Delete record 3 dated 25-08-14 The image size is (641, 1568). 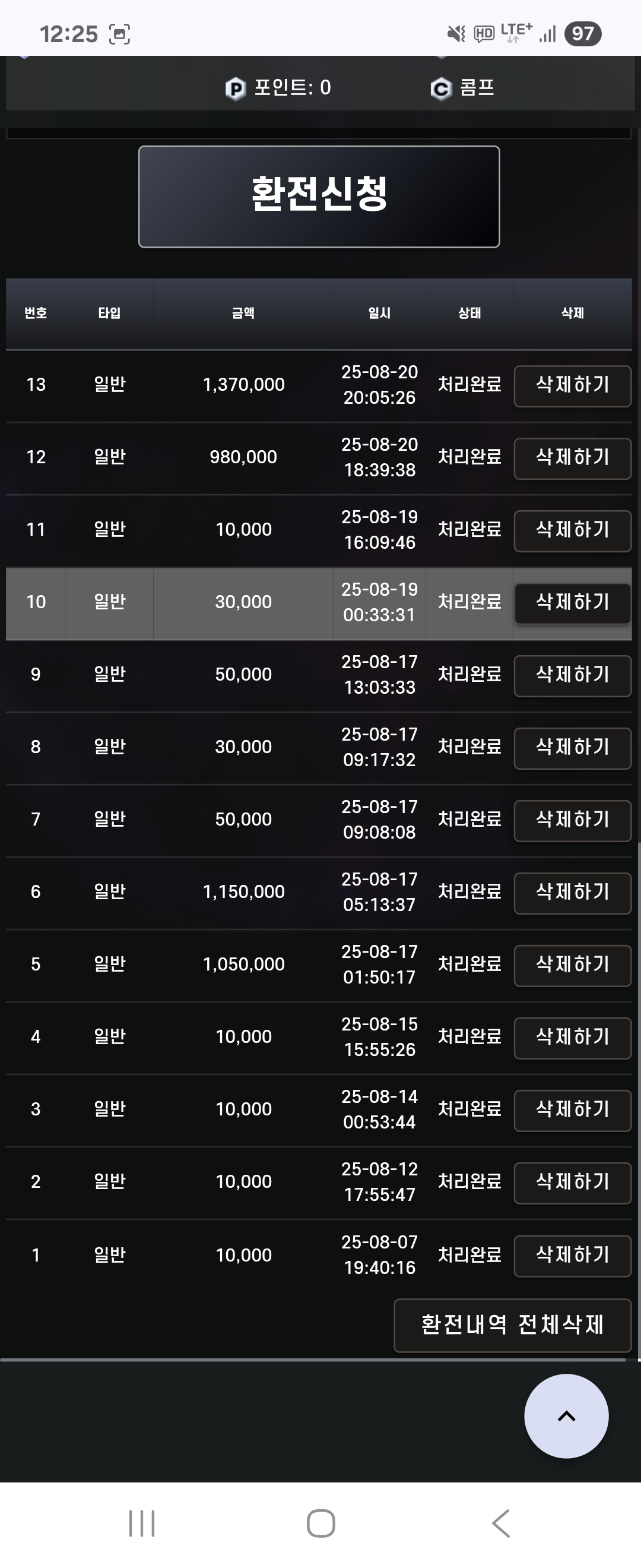point(572,1109)
